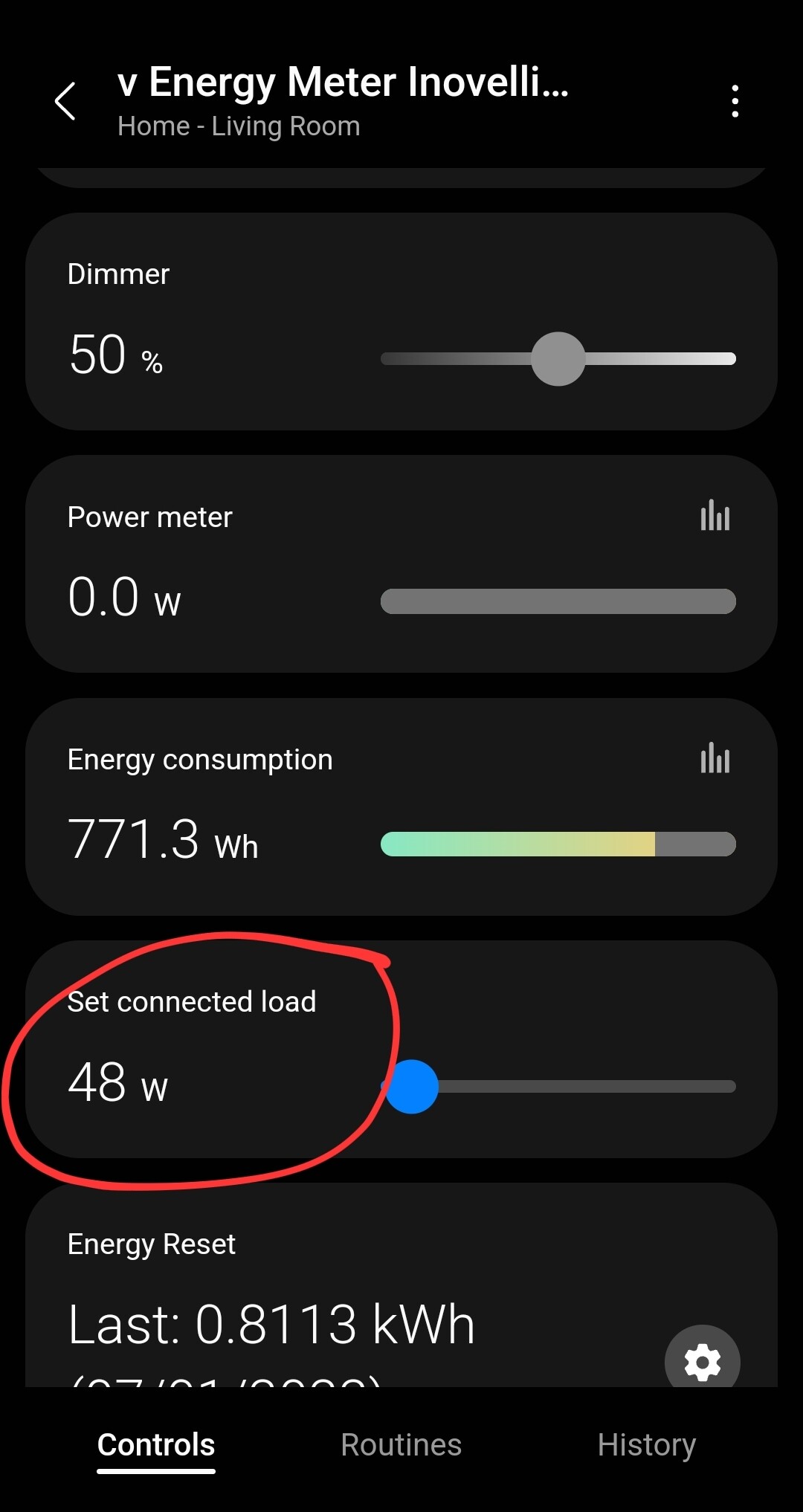803x1512 pixels.
Task: Open Energy Reset settings gear
Action: click(703, 1360)
